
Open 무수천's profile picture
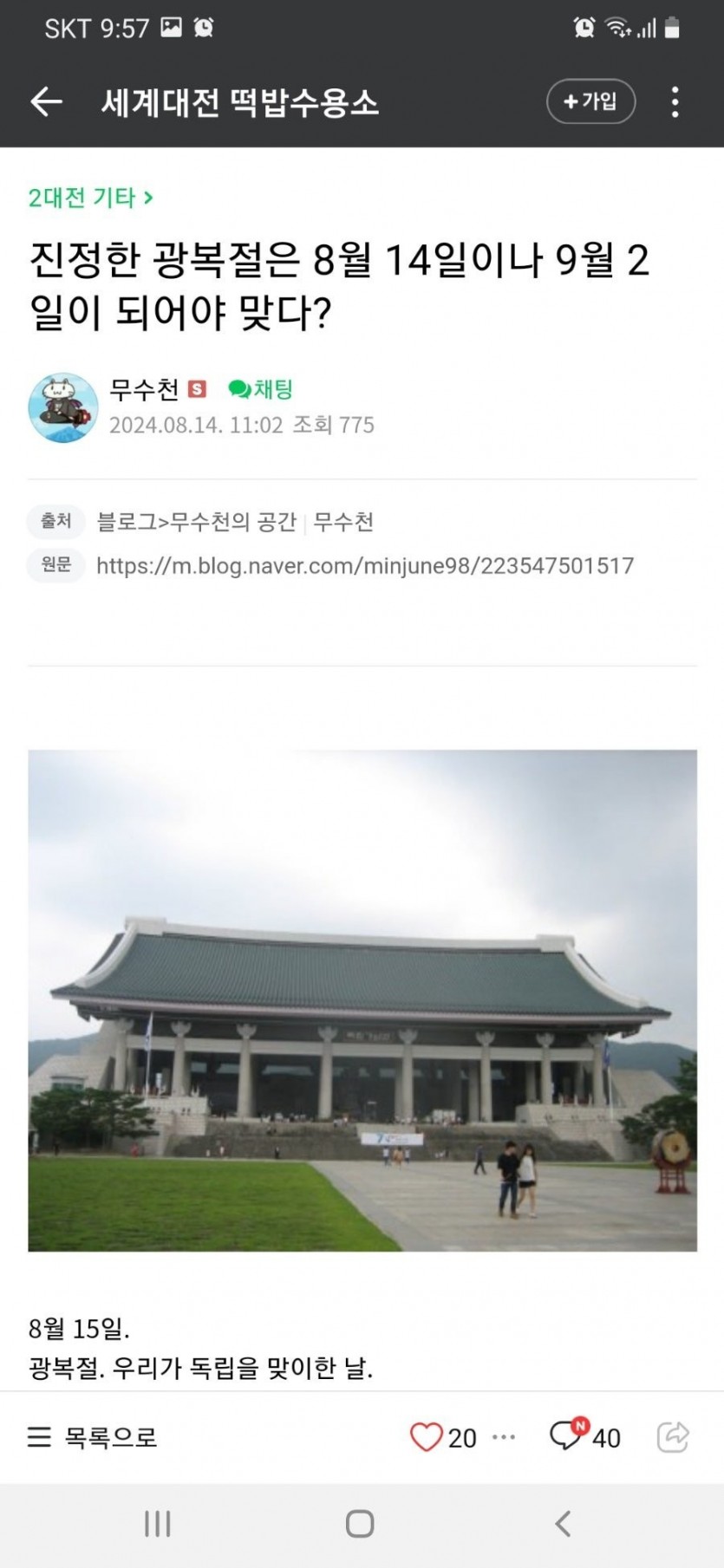tap(63, 407)
